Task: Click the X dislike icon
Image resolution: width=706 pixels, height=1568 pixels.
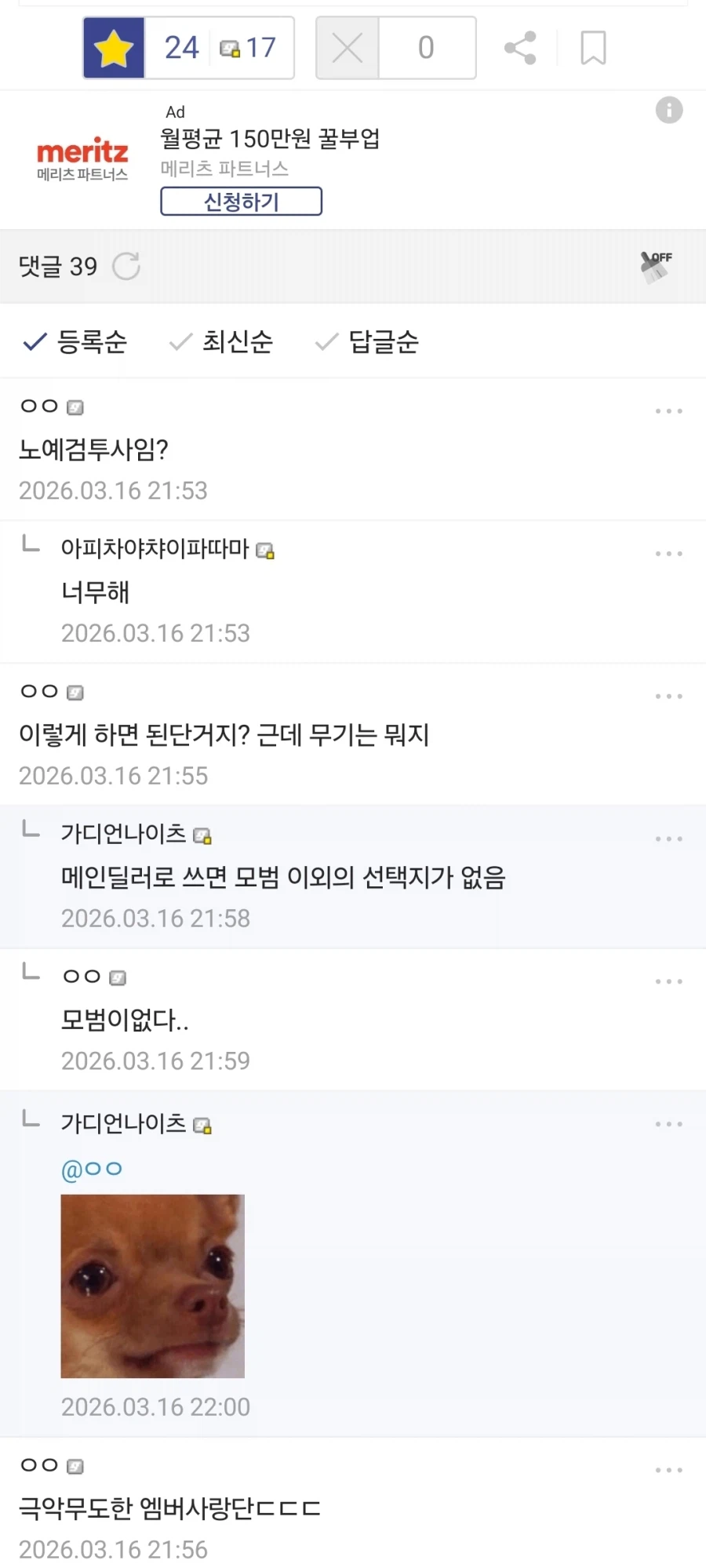Action: click(348, 47)
